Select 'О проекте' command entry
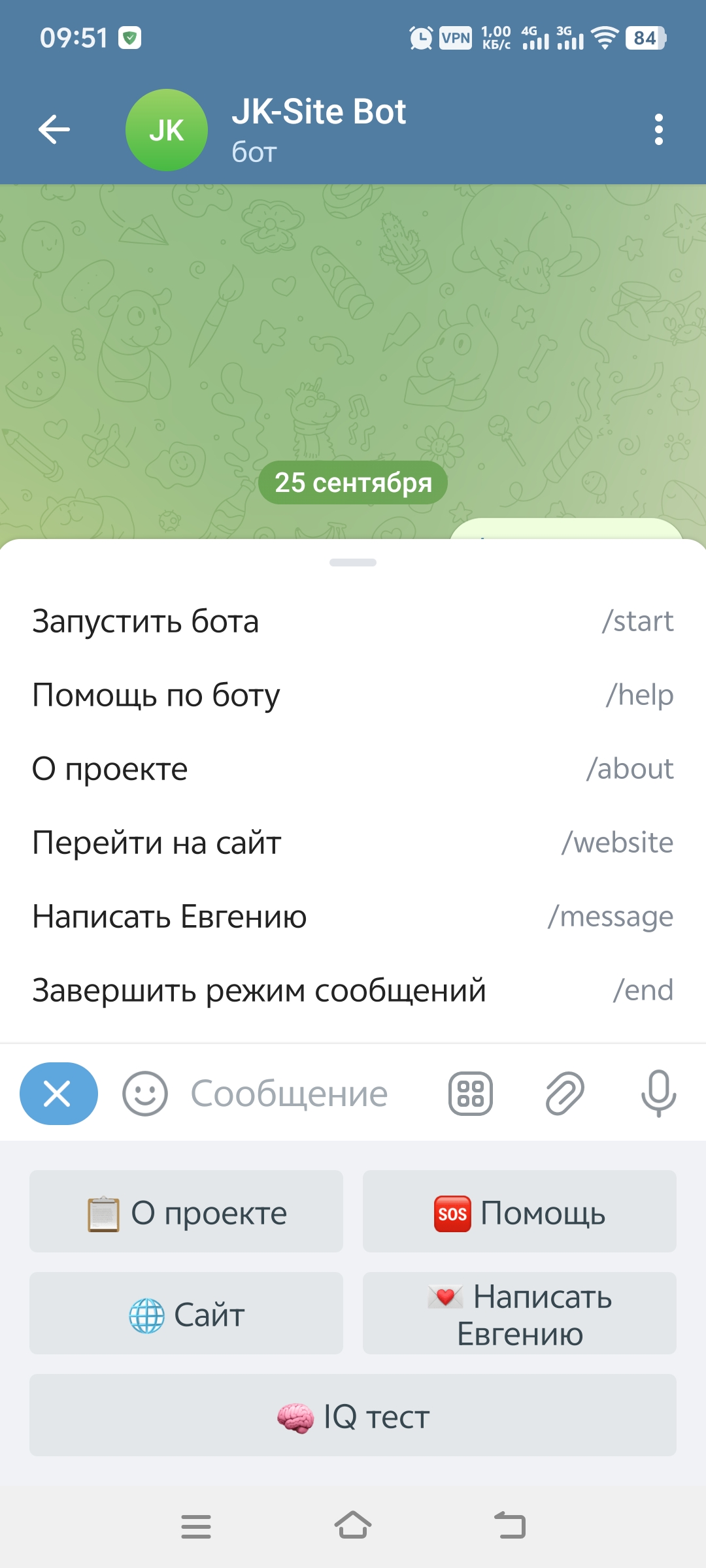Viewport: 706px width, 1568px height. 353,768
